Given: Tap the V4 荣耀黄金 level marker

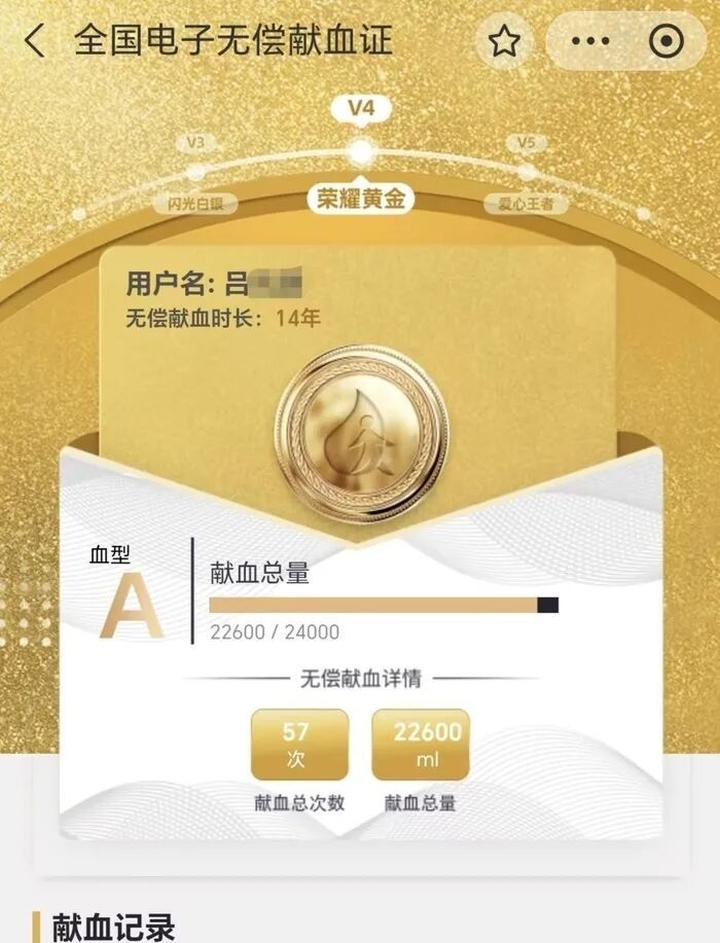Looking at the screenshot, I should [x=360, y=152].
